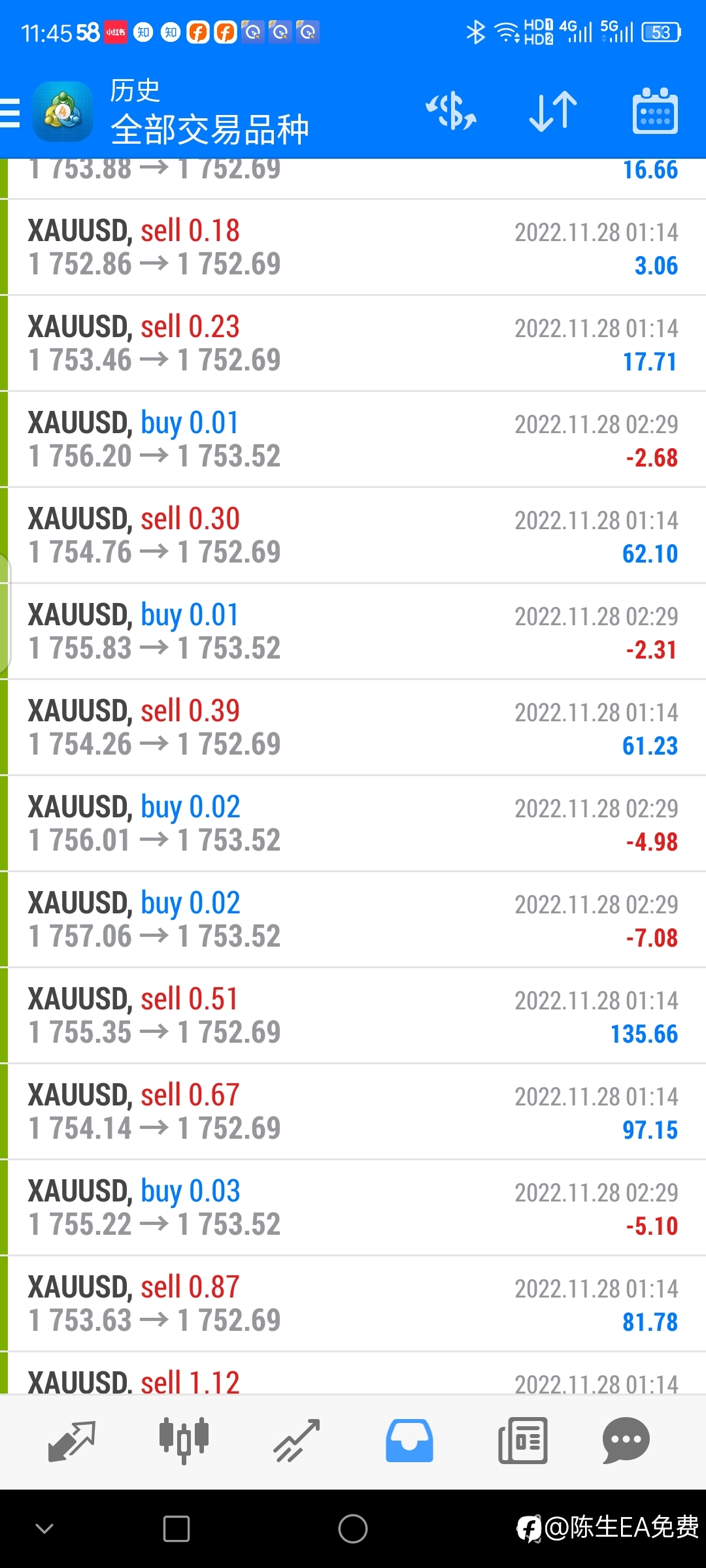Switch to the candlestick Chart tab

pos(184,1441)
